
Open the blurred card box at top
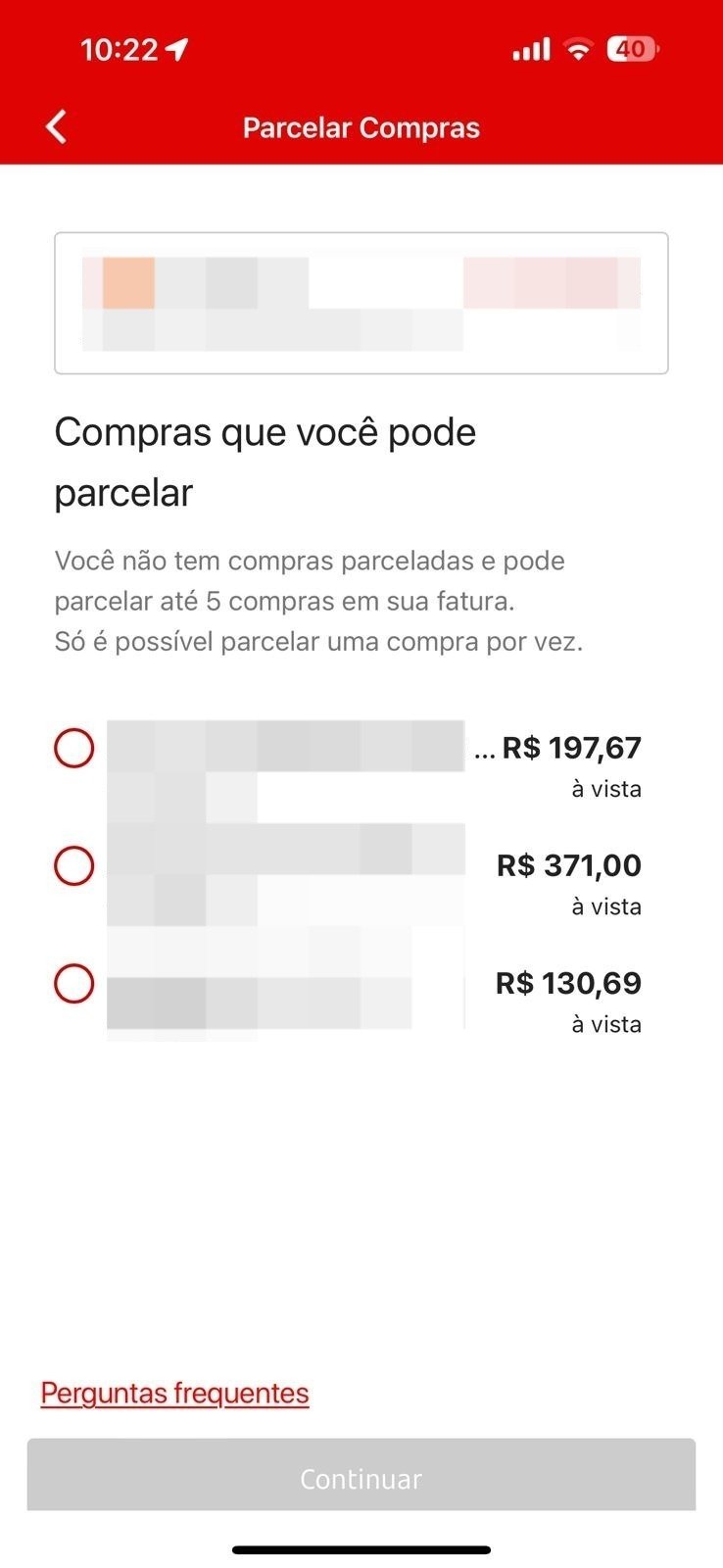click(361, 303)
